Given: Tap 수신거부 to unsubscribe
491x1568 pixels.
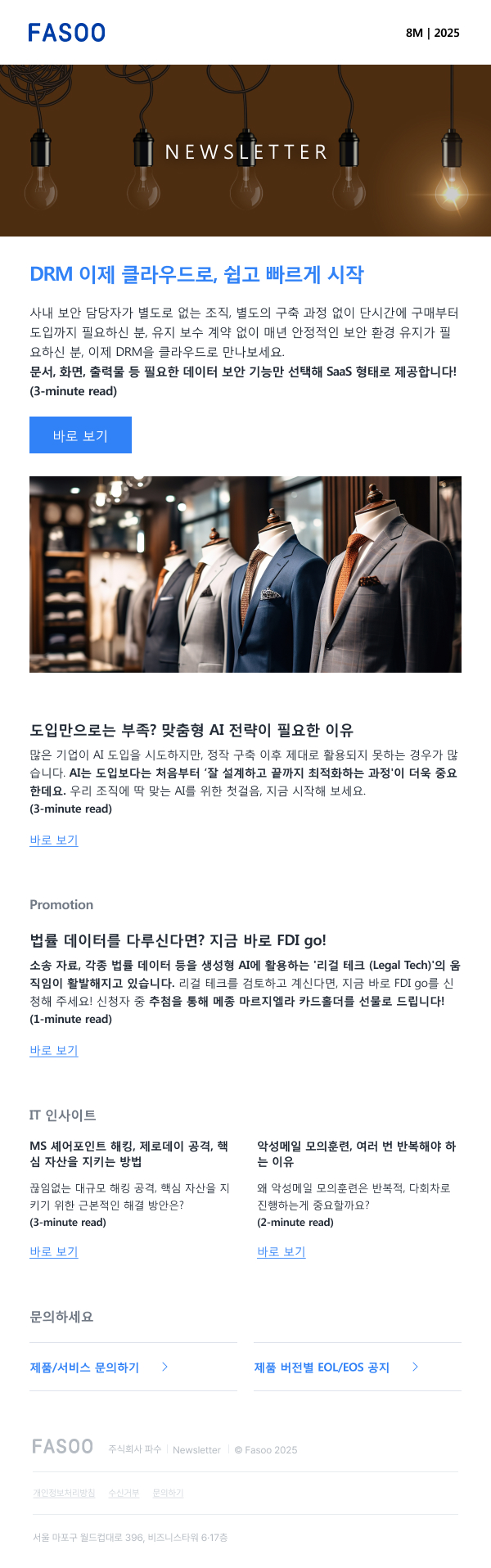Looking at the screenshot, I should pos(124,1493).
